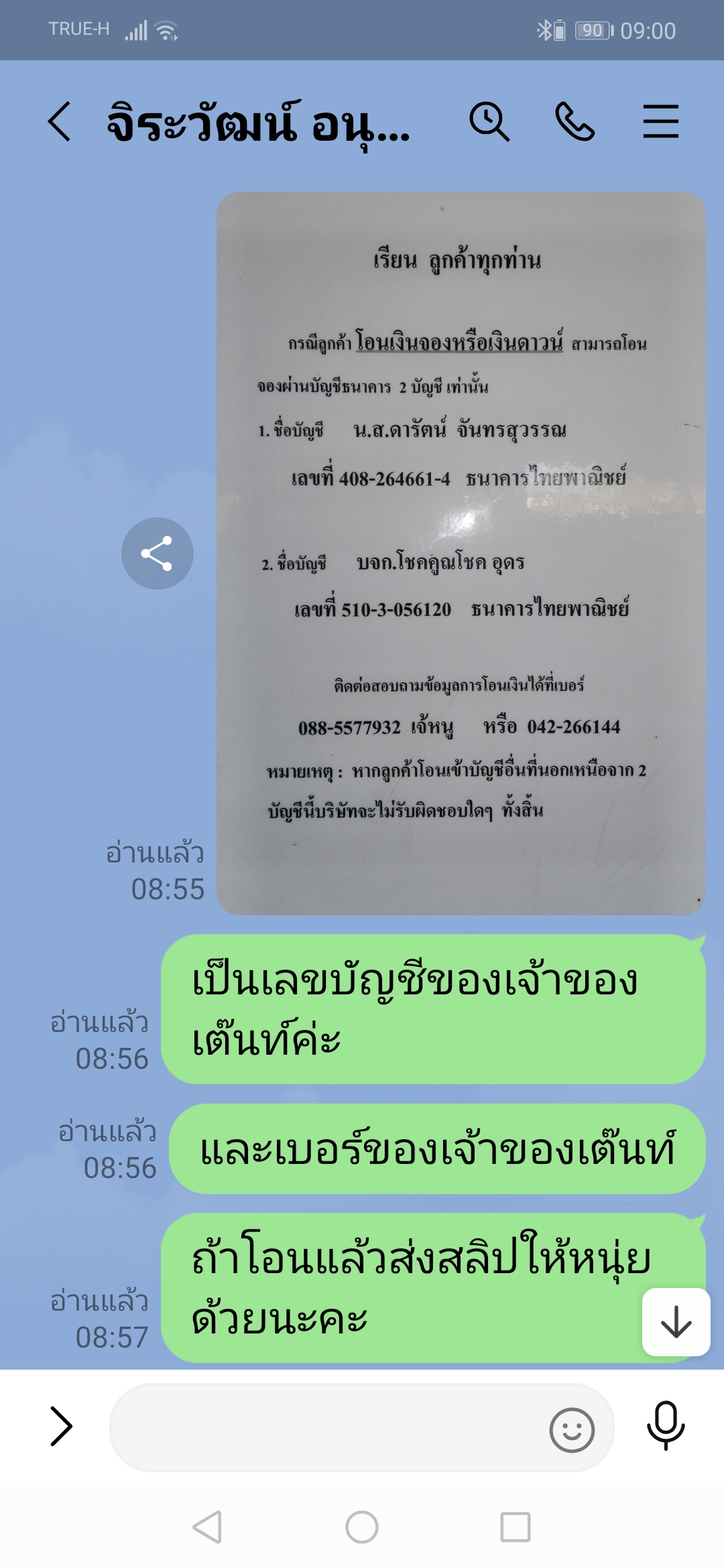
Task: Open the chat menu
Action: pos(660,122)
